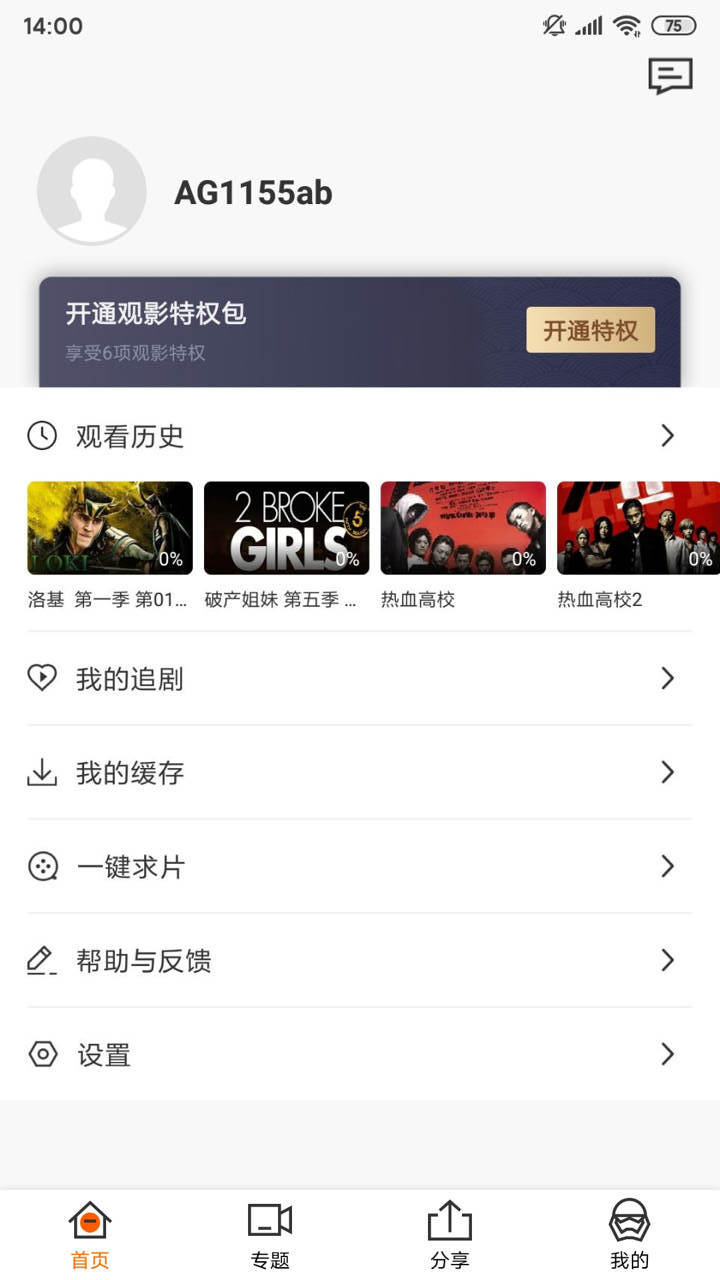Open the 热血高校2 history item

tap(638, 528)
